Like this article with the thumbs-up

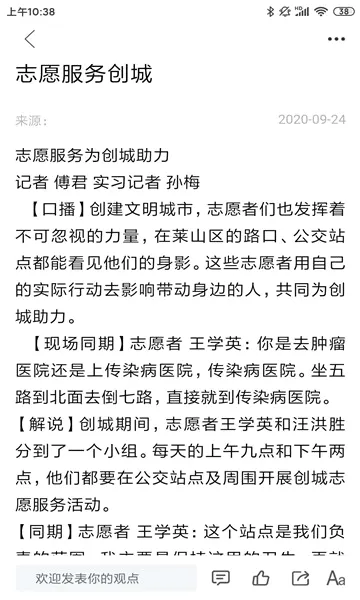[x=261, y=578]
